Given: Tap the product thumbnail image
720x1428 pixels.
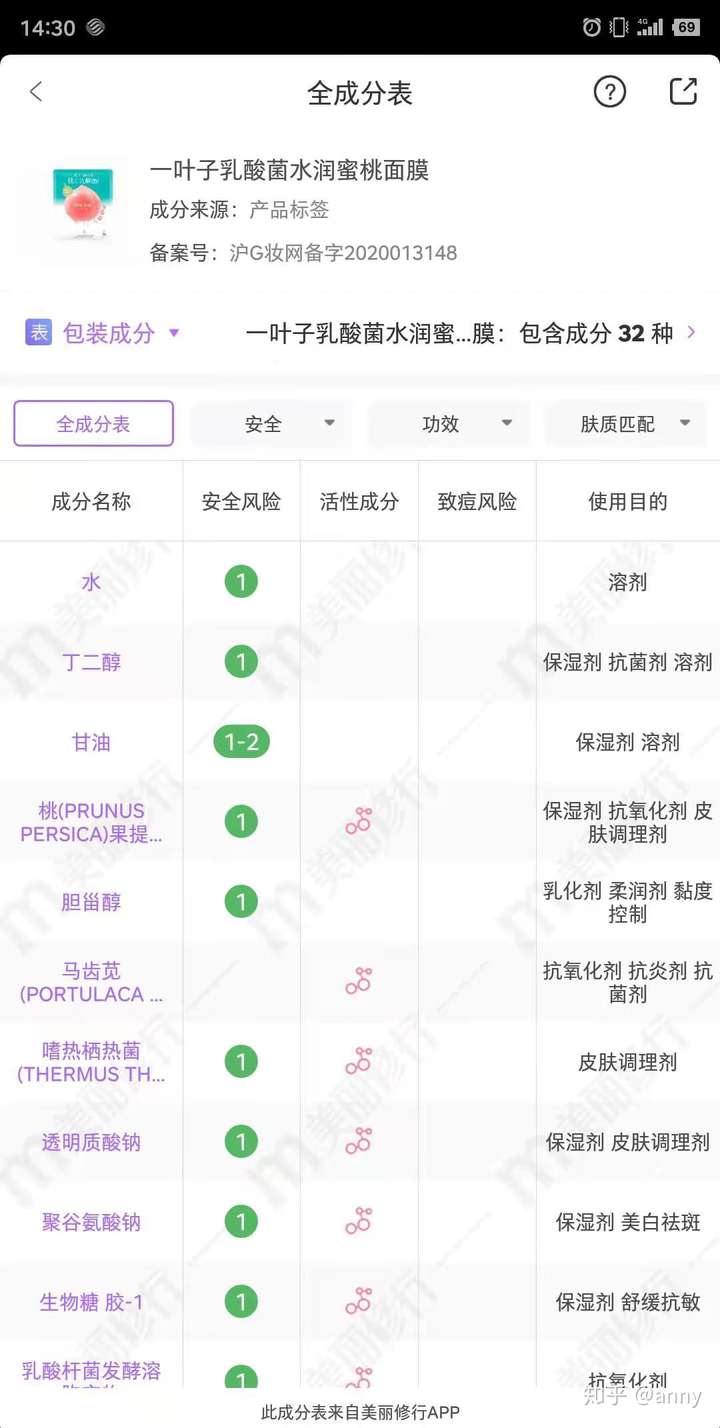Looking at the screenshot, I should click(x=82, y=209).
